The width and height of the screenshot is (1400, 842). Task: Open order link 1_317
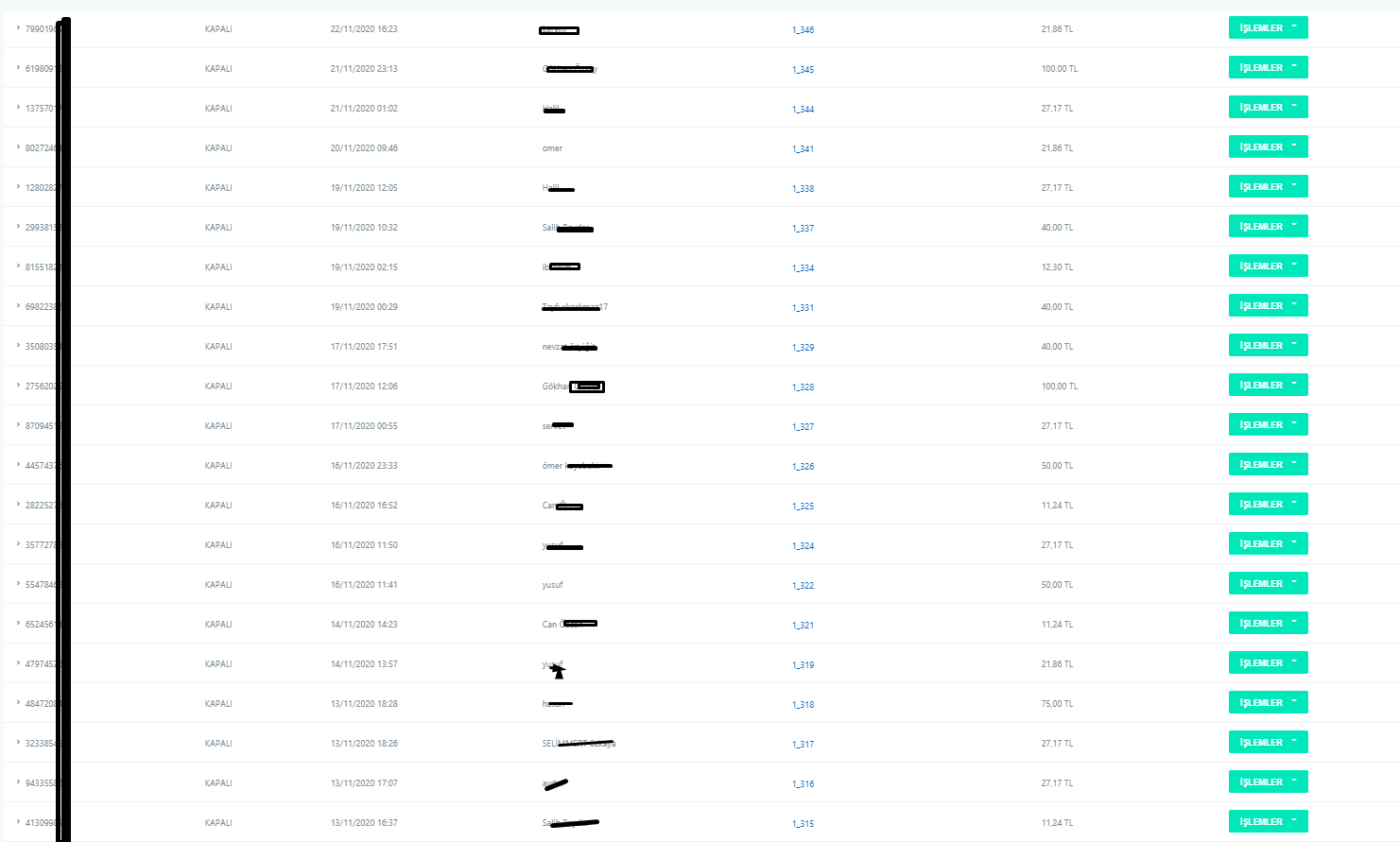[x=803, y=744]
